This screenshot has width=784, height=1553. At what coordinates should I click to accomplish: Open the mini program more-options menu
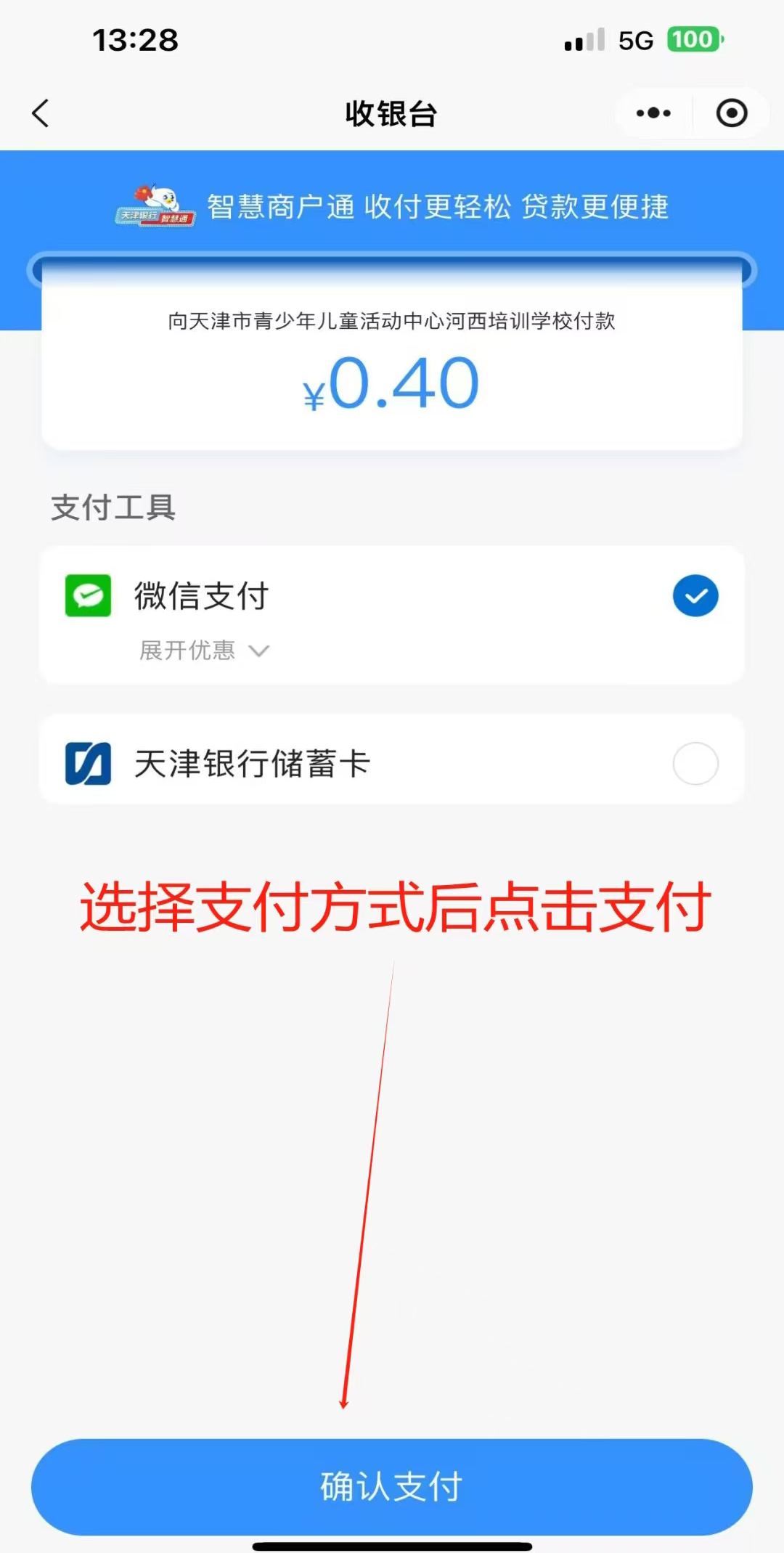(653, 113)
